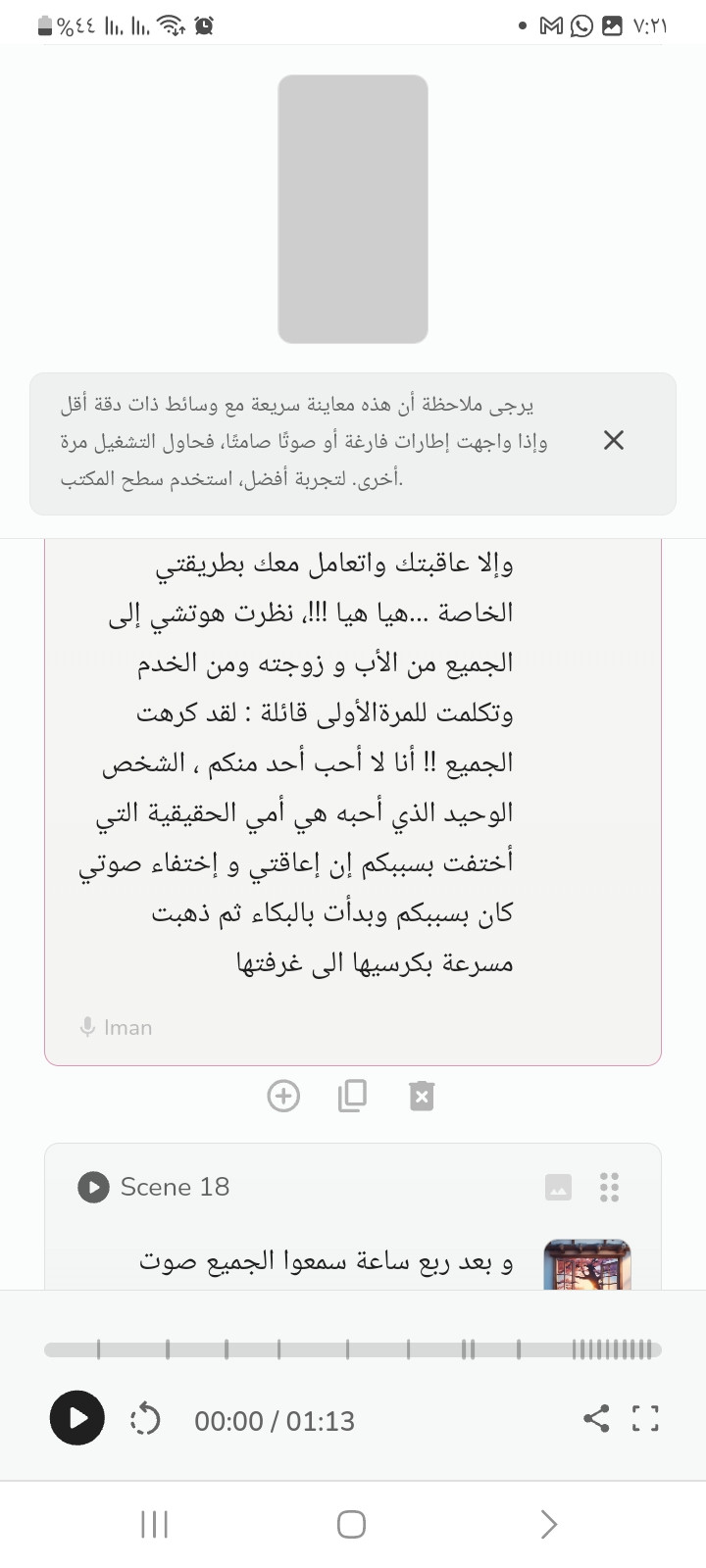Open the video preview placeholder
Viewport: 706px width, 1568px height.
353,209
